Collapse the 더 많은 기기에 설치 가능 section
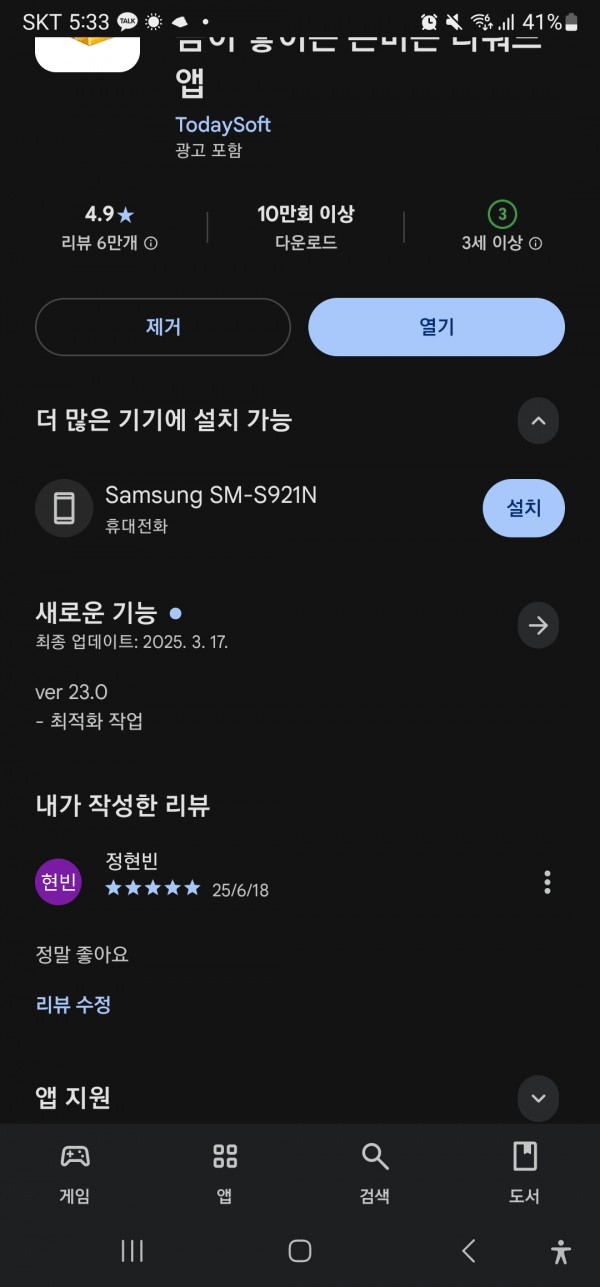The width and height of the screenshot is (600, 1287). coord(538,421)
